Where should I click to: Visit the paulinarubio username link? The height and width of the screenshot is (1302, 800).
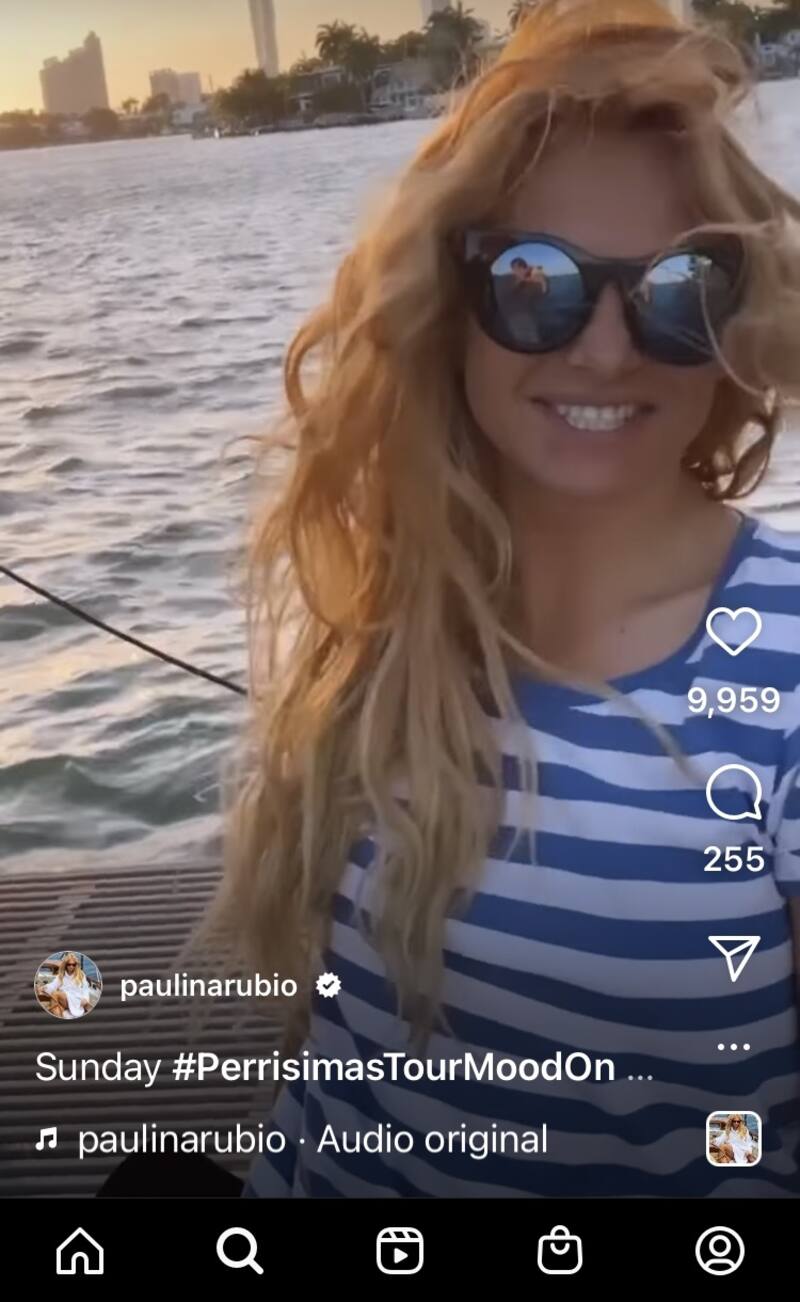point(208,986)
